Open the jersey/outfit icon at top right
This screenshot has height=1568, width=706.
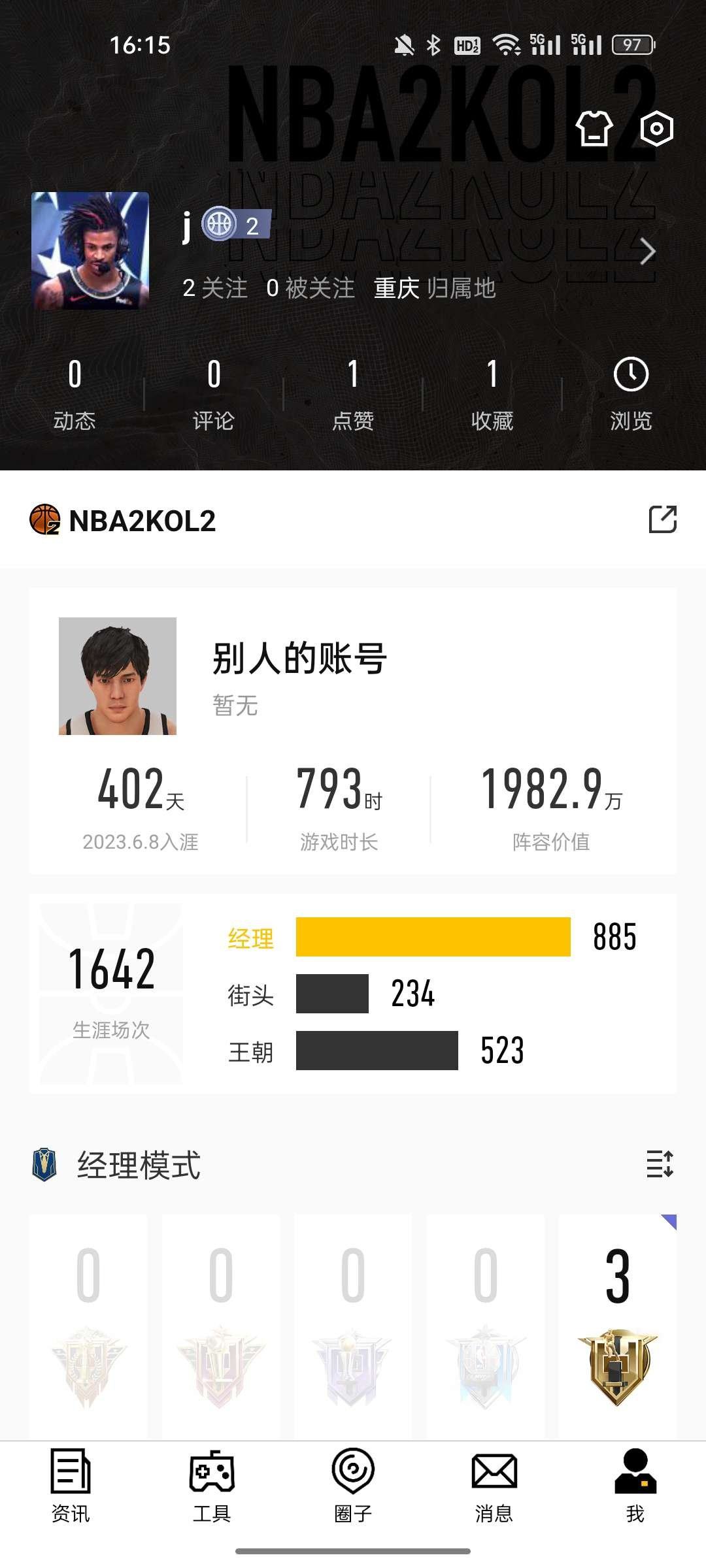(x=596, y=129)
